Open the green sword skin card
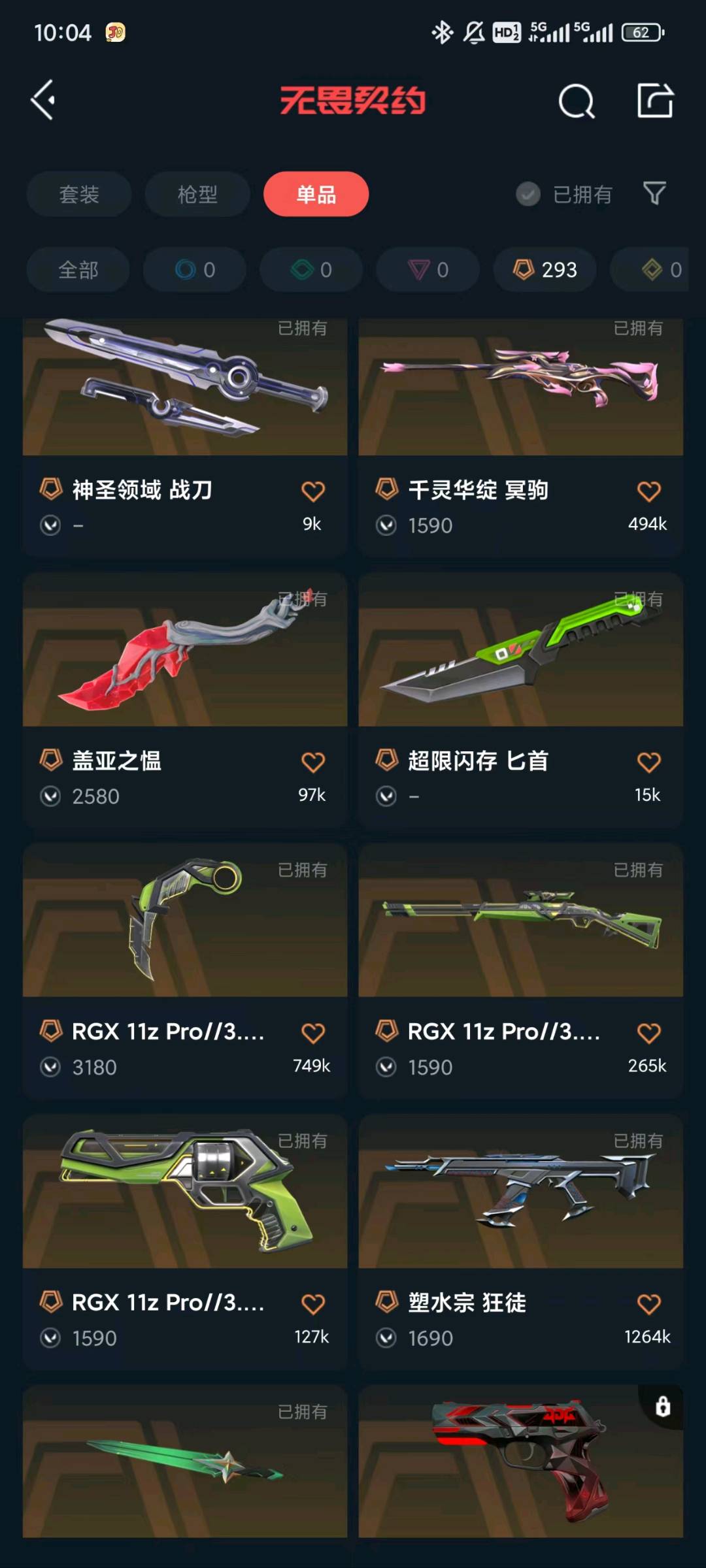The height and width of the screenshot is (1568, 706). click(185, 1463)
